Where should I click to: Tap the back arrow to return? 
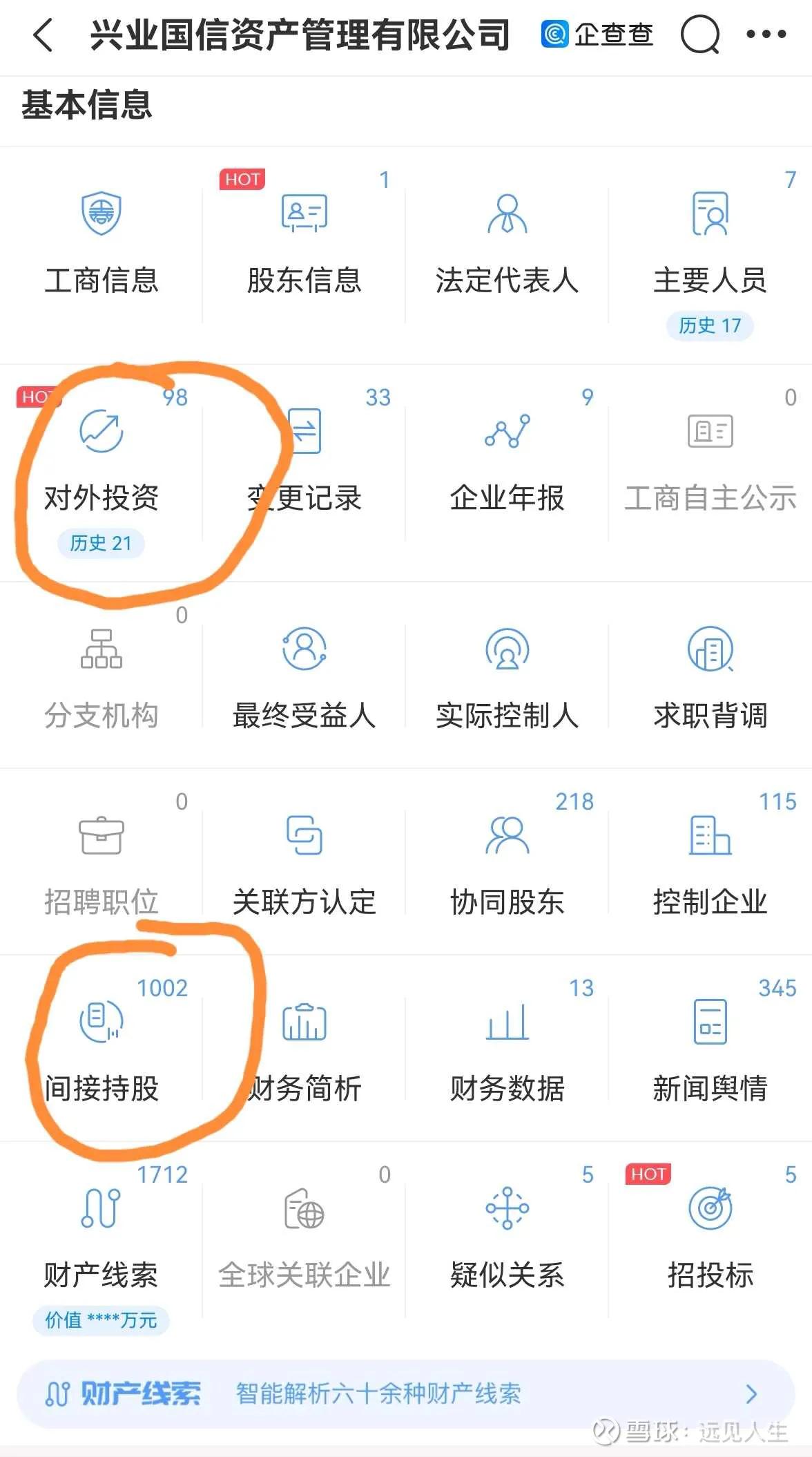click(x=41, y=33)
